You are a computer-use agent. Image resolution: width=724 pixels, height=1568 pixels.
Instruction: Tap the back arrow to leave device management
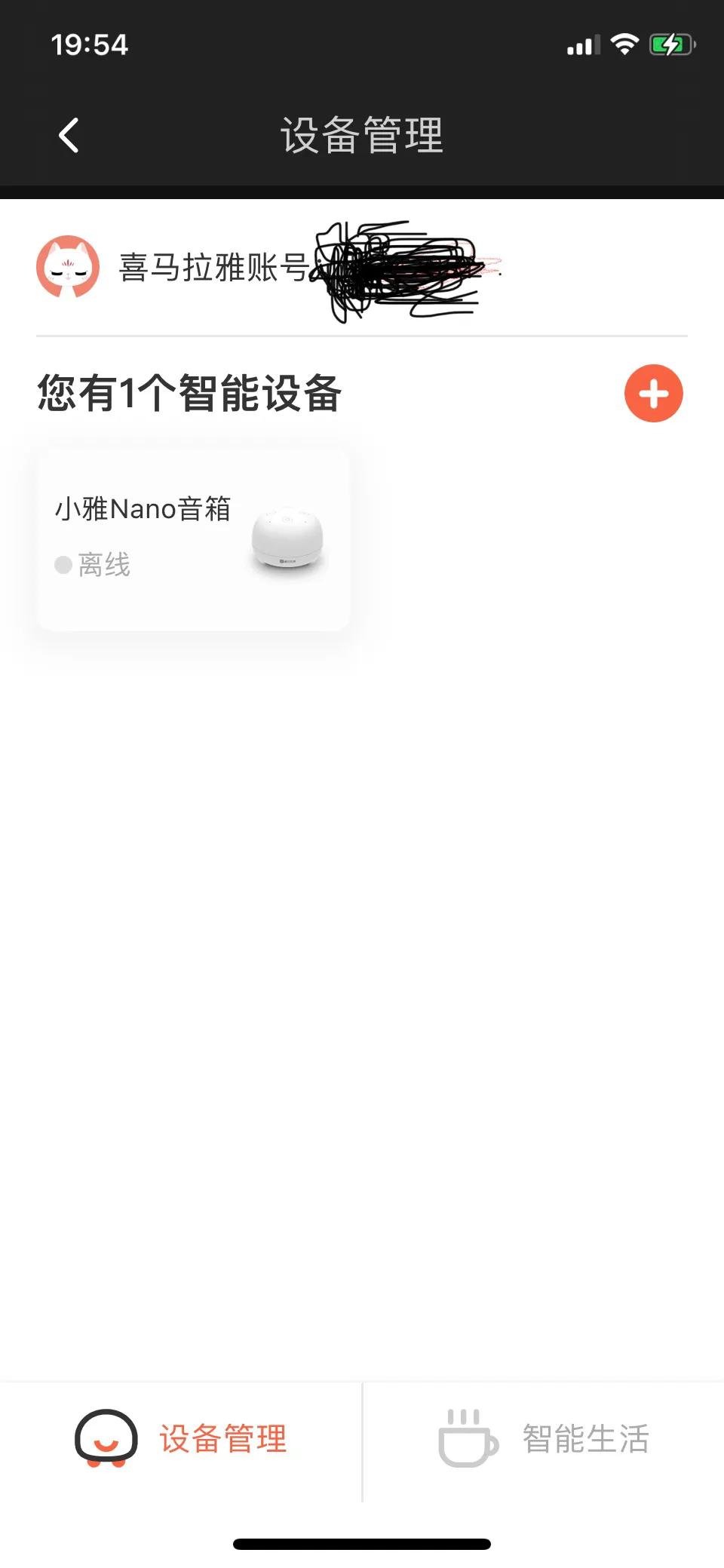tap(69, 134)
